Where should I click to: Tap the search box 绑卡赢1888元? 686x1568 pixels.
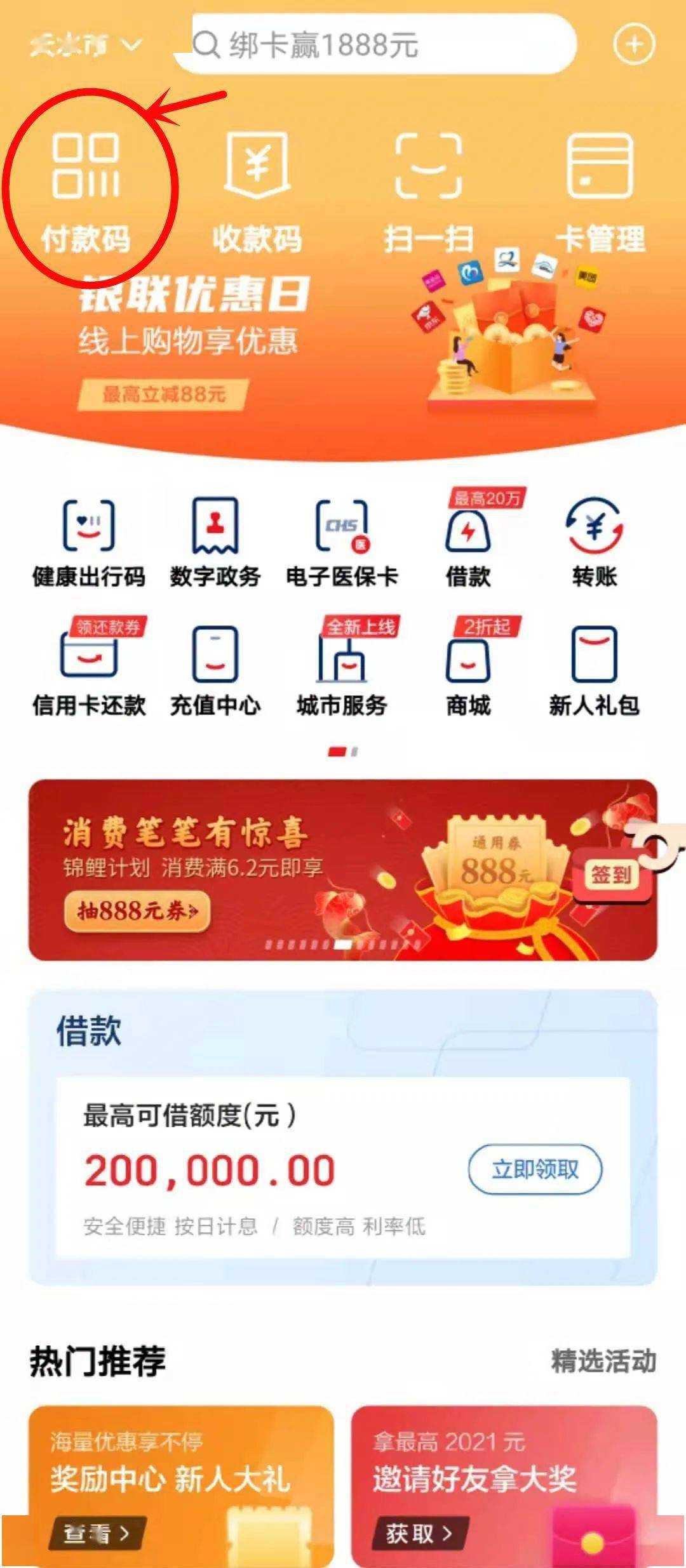coord(381,44)
